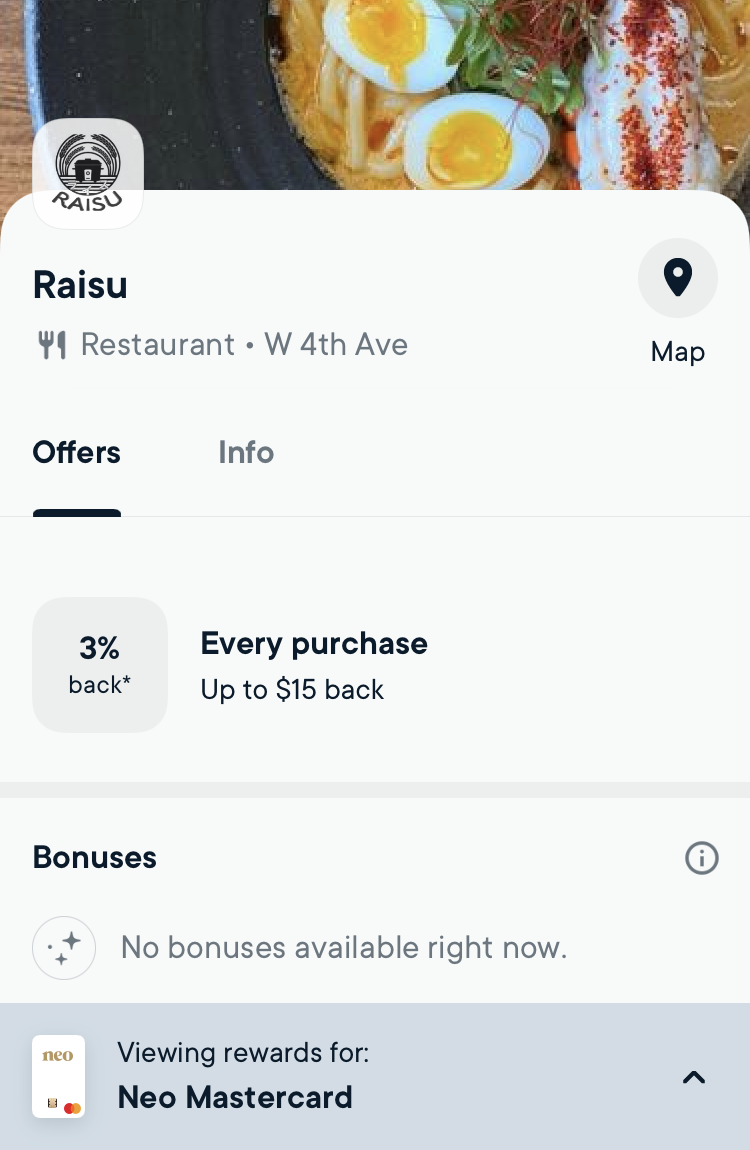Tap the ramen photo banner

pos(420,90)
